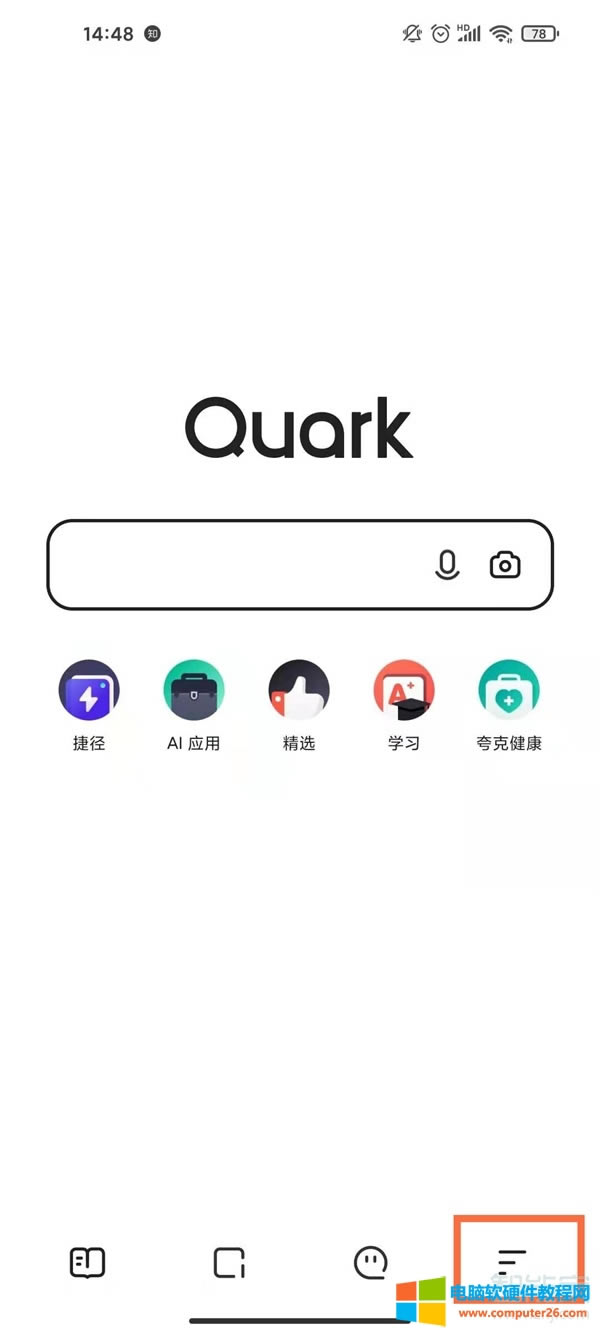Open the bookshelf icon in the bottom bar
The height and width of the screenshot is (1333, 600).
click(87, 1262)
